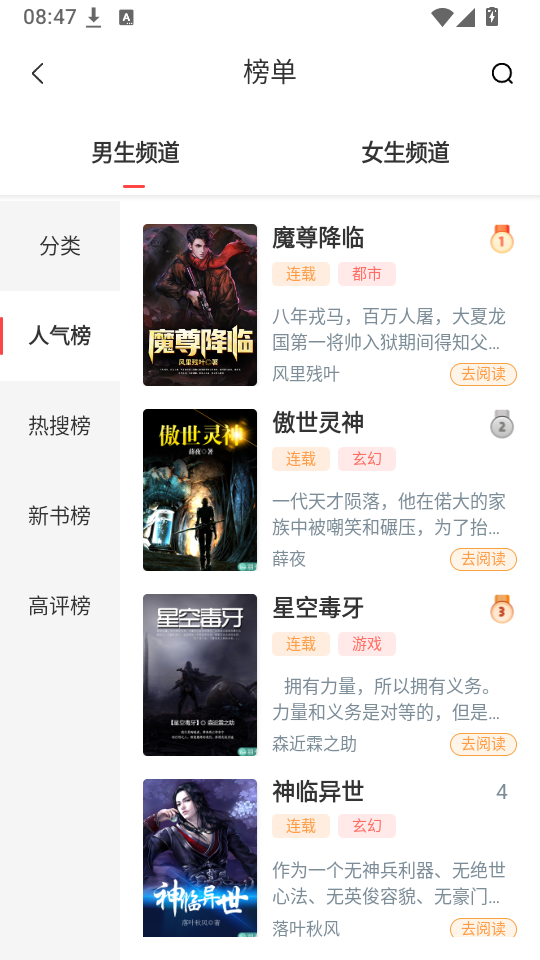Start reading 星空毒牙 via 去阅读
Viewport: 540px width, 960px height.
coord(483,744)
